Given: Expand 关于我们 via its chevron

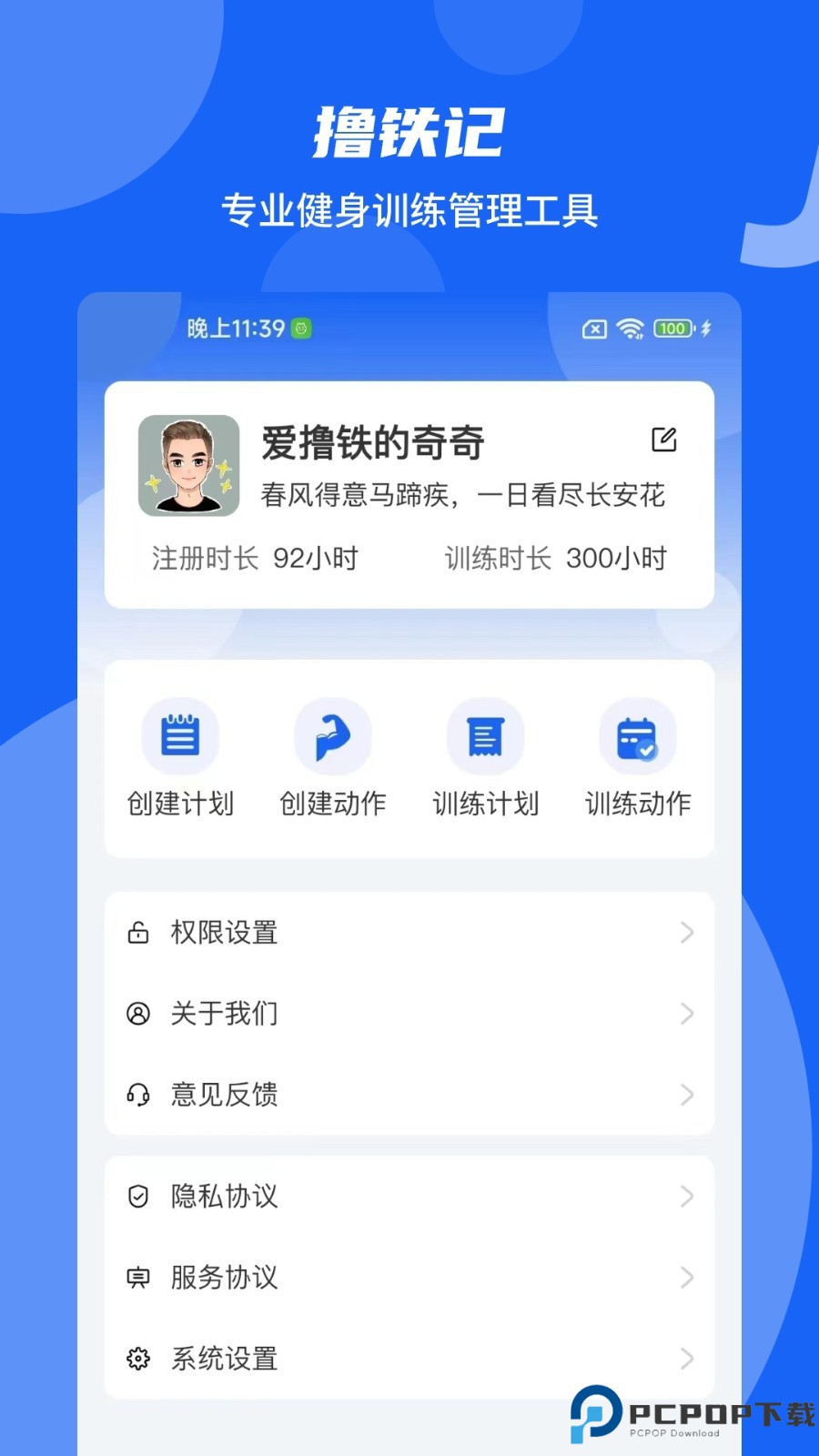Looking at the screenshot, I should coord(687,1014).
